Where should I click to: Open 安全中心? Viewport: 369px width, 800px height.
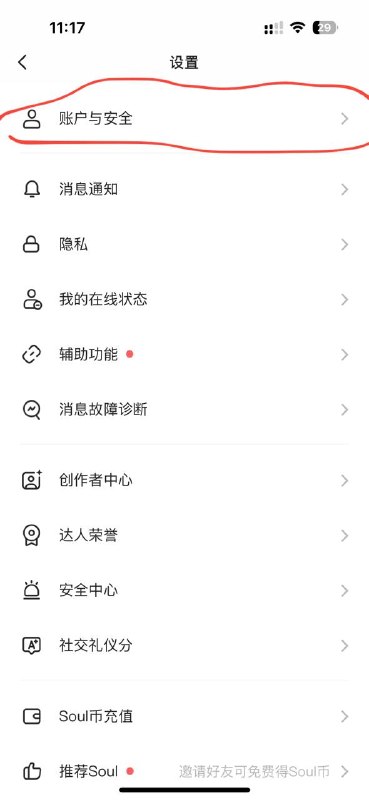[x=184, y=591]
